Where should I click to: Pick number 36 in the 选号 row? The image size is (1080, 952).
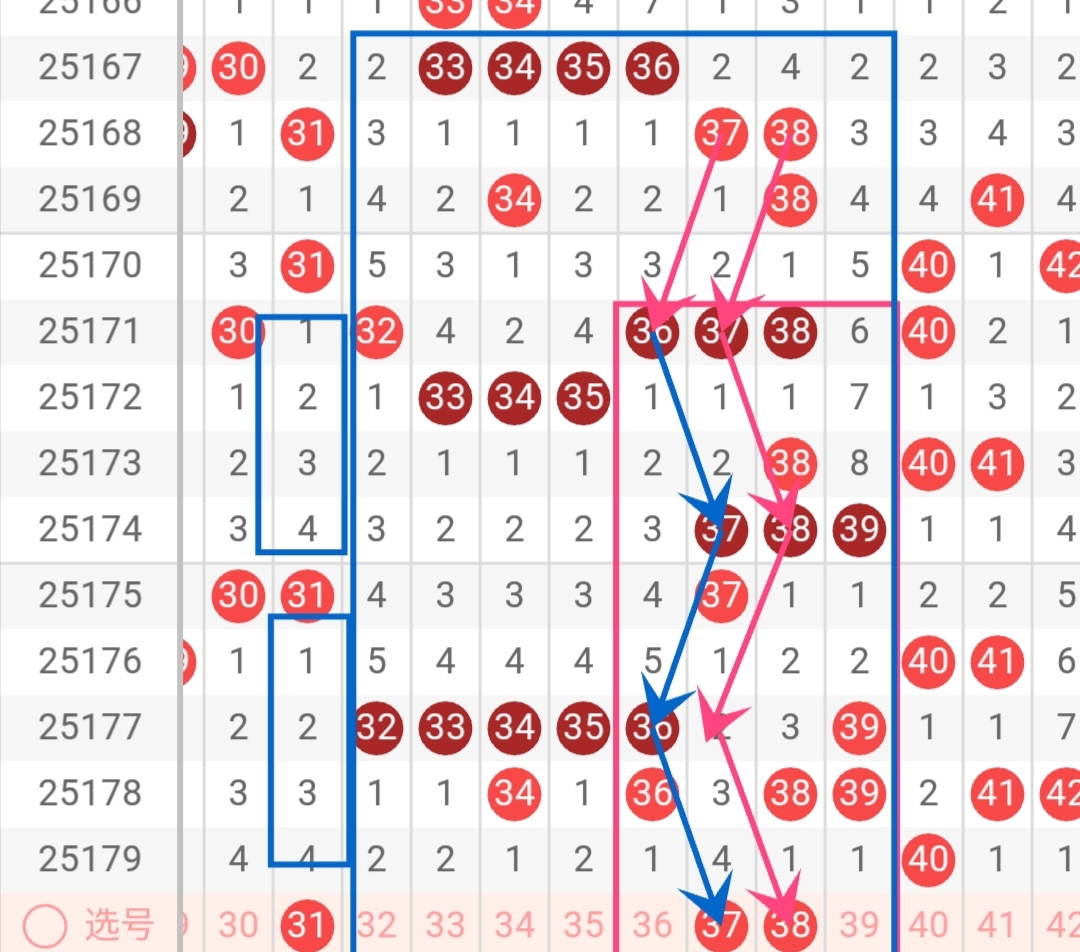653,926
